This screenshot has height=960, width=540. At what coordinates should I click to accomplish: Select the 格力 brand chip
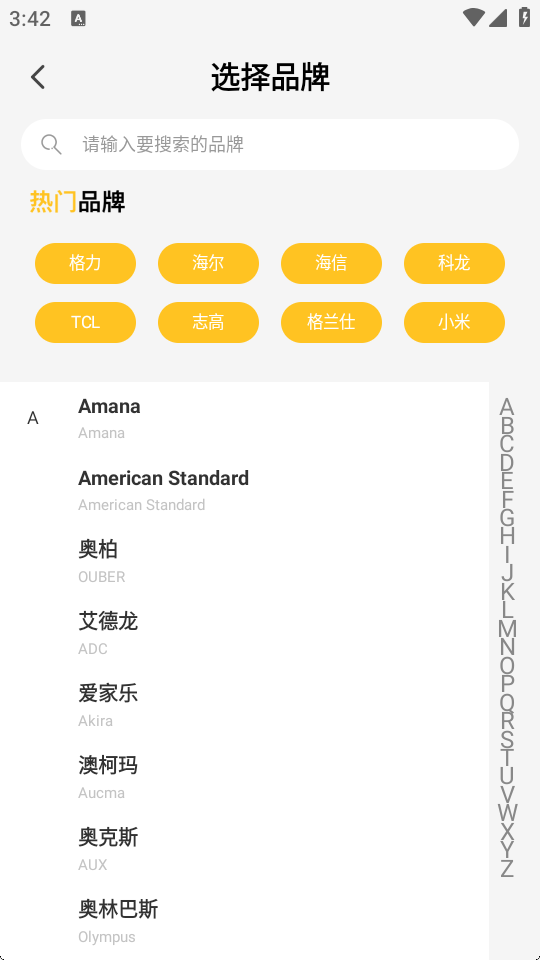point(85,263)
